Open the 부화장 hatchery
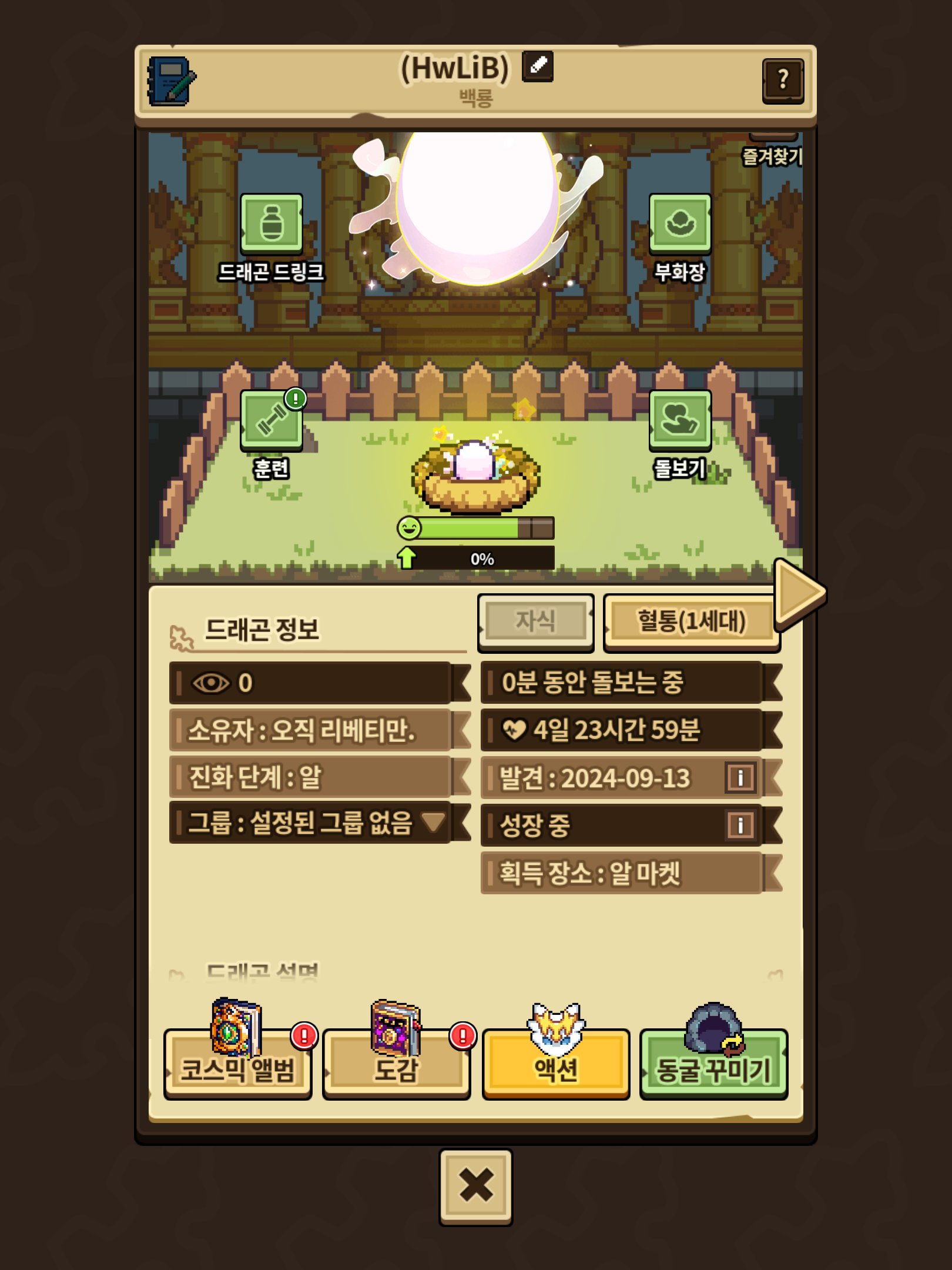The height and width of the screenshot is (1270, 952). [680, 225]
